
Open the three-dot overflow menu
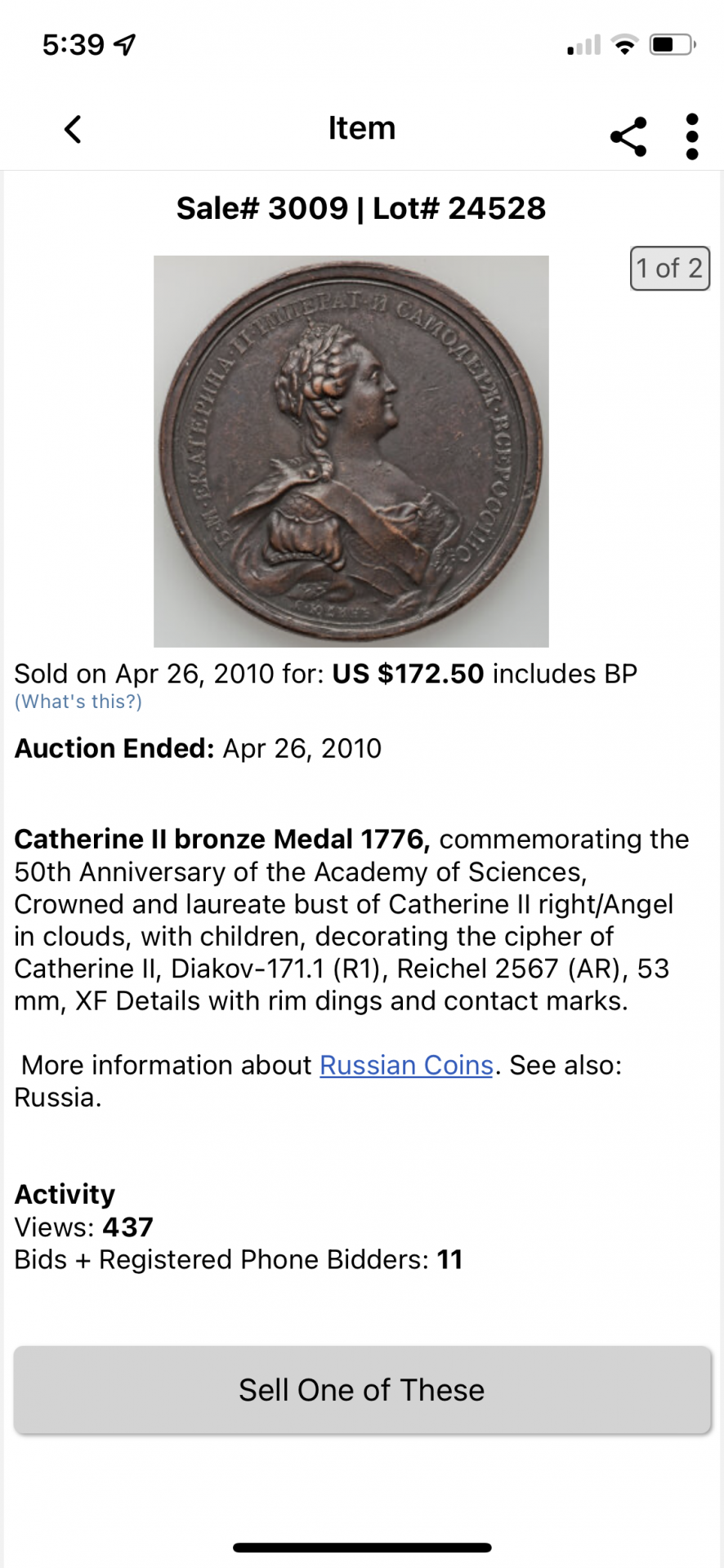point(692,136)
